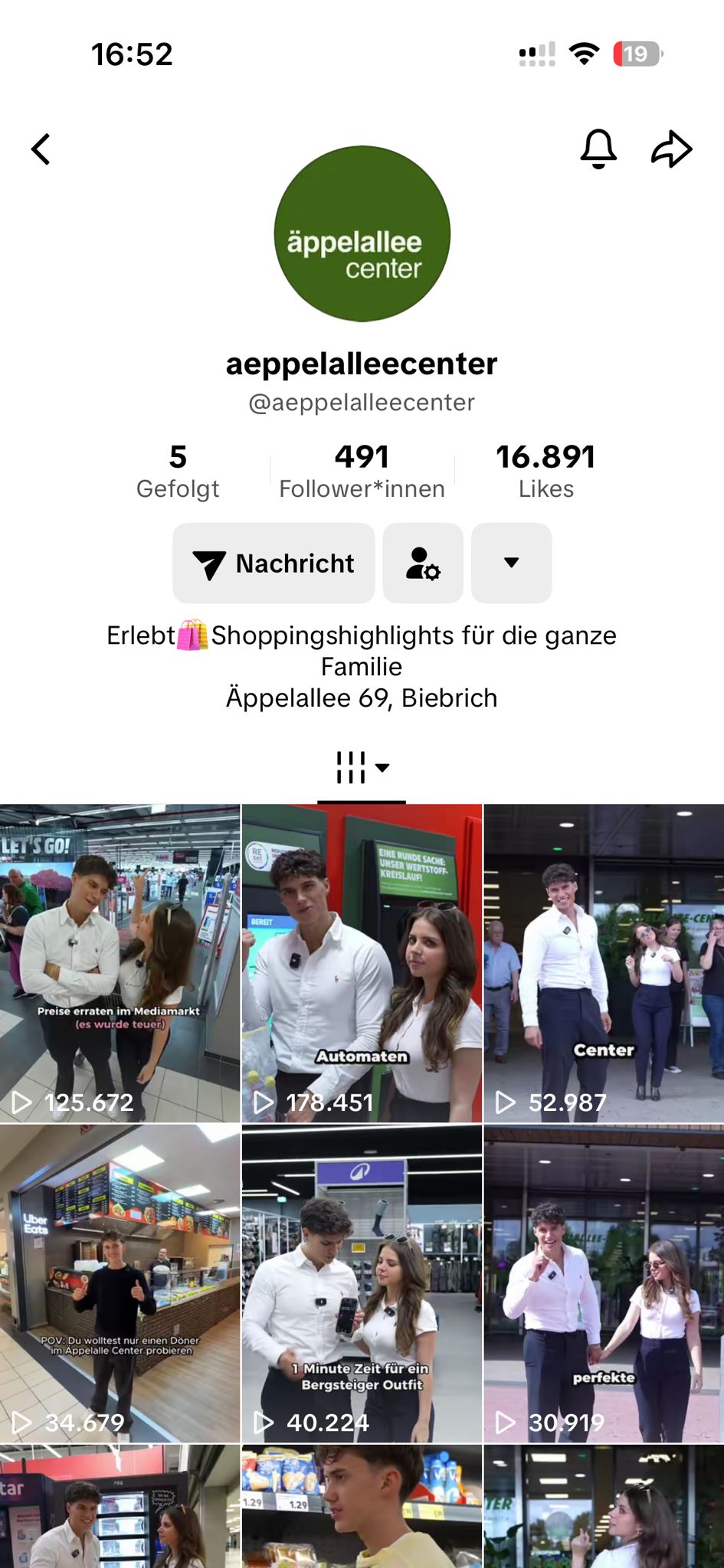Viewport: 724px width, 1568px height.
Task: Play the perfekte video with 30.919 views
Action: point(604,1284)
